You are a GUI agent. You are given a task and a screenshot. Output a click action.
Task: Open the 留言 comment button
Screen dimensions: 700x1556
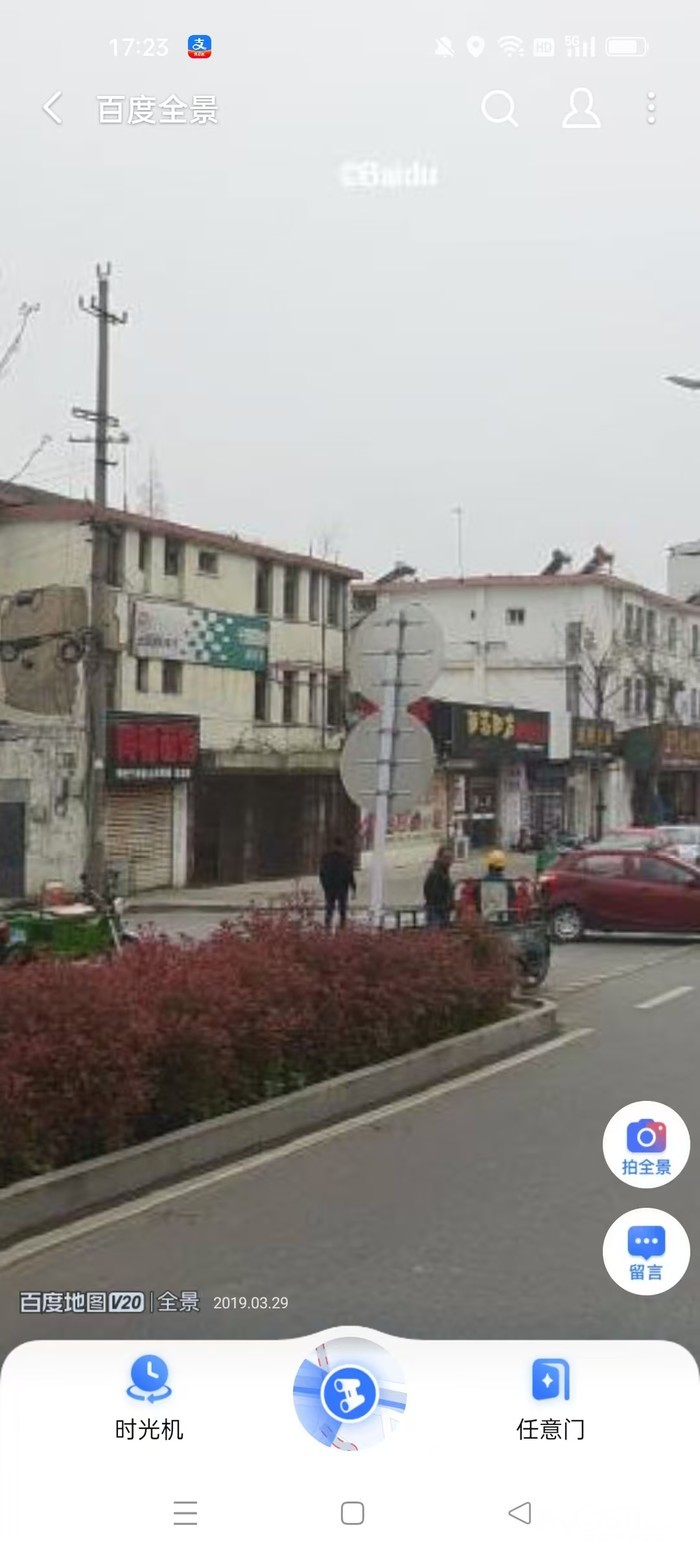pyautogui.click(x=646, y=1251)
